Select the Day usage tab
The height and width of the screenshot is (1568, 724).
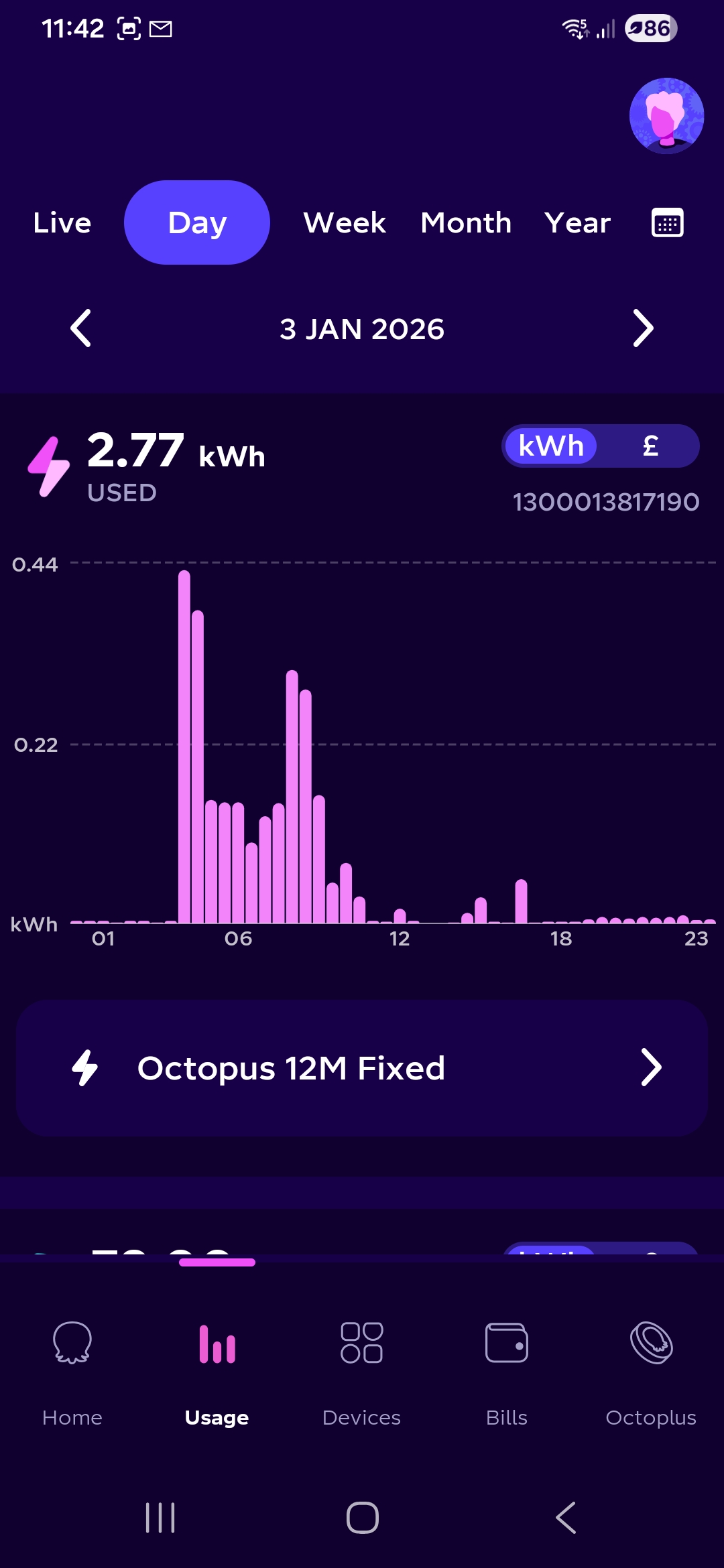pyautogui.click(x=197, y=223)
